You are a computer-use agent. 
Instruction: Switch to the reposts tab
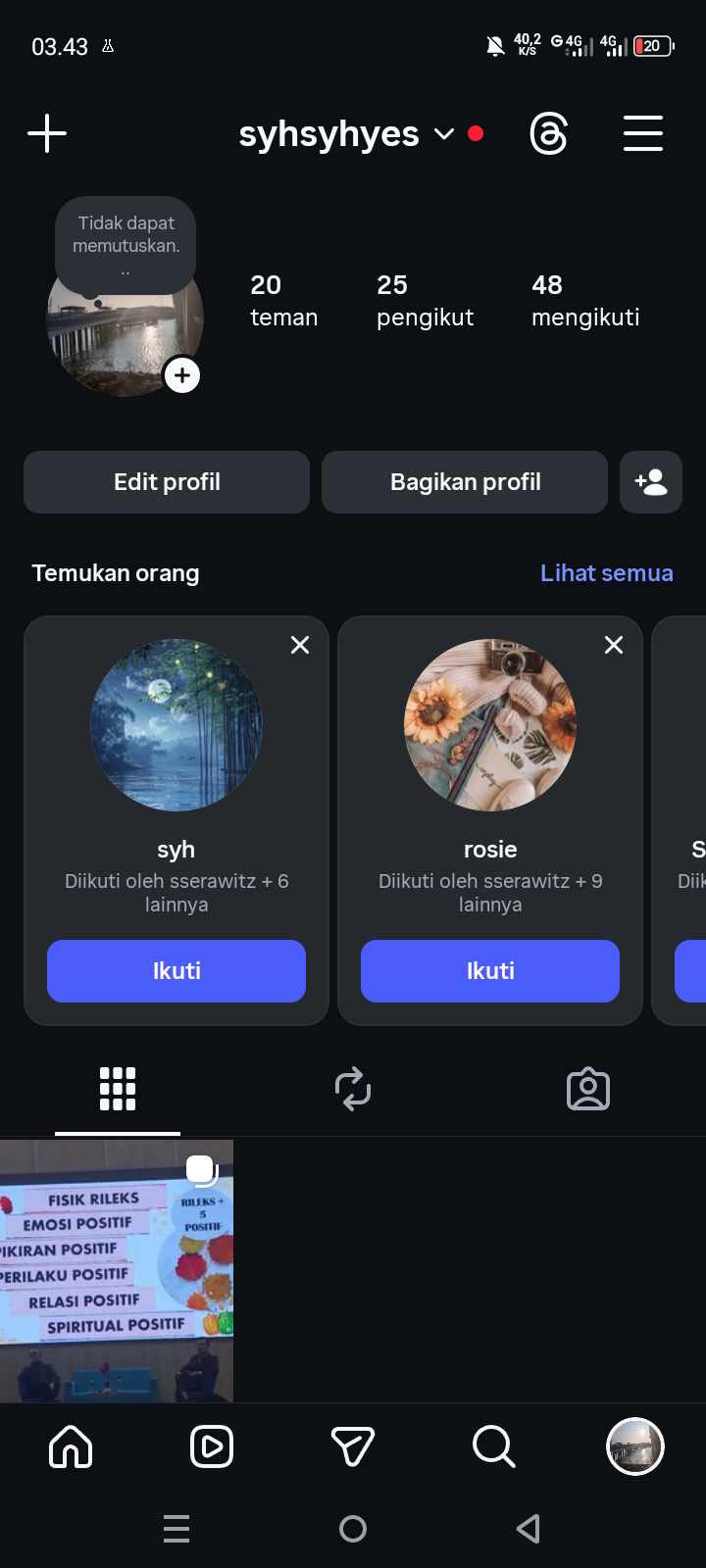tap(353, 1089)
